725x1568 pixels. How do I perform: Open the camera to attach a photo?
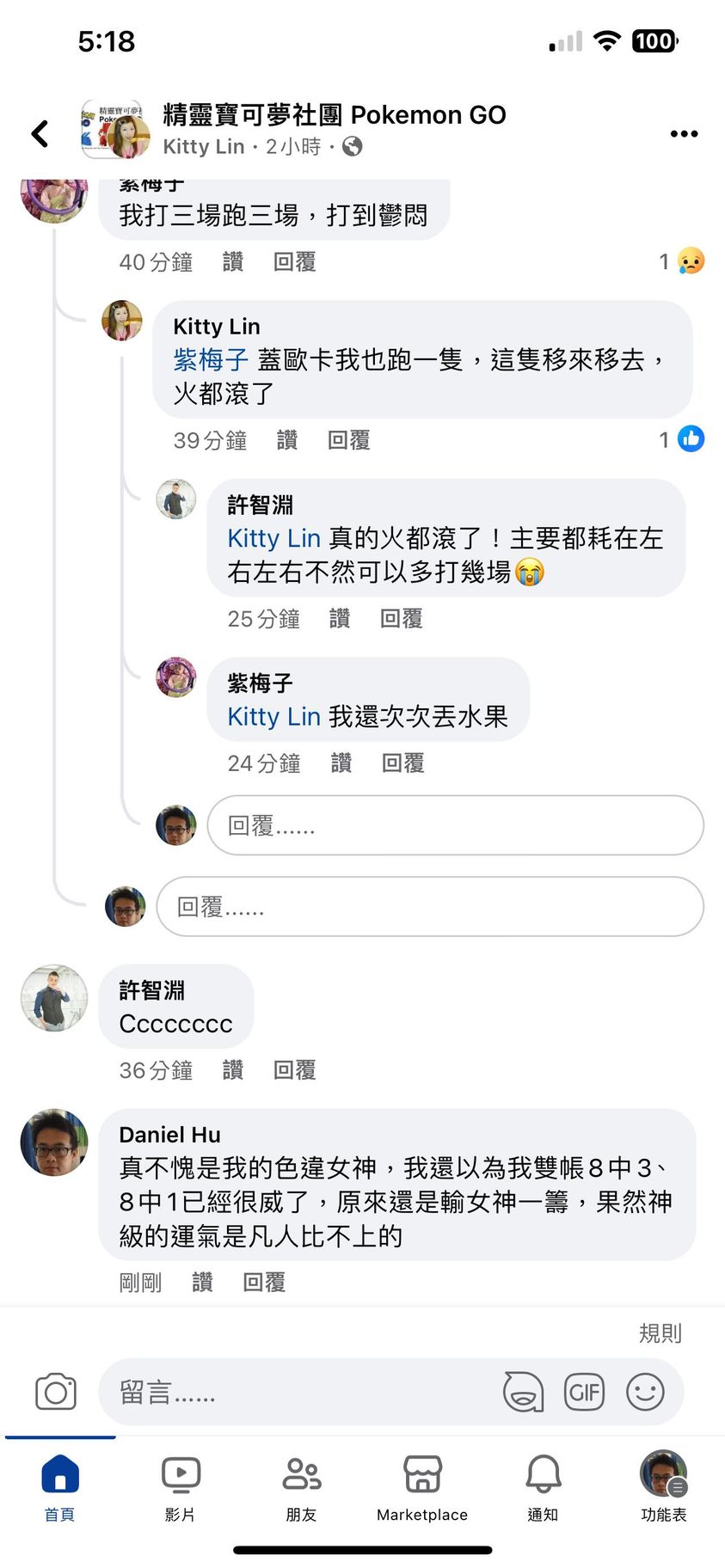[56, 1392]
